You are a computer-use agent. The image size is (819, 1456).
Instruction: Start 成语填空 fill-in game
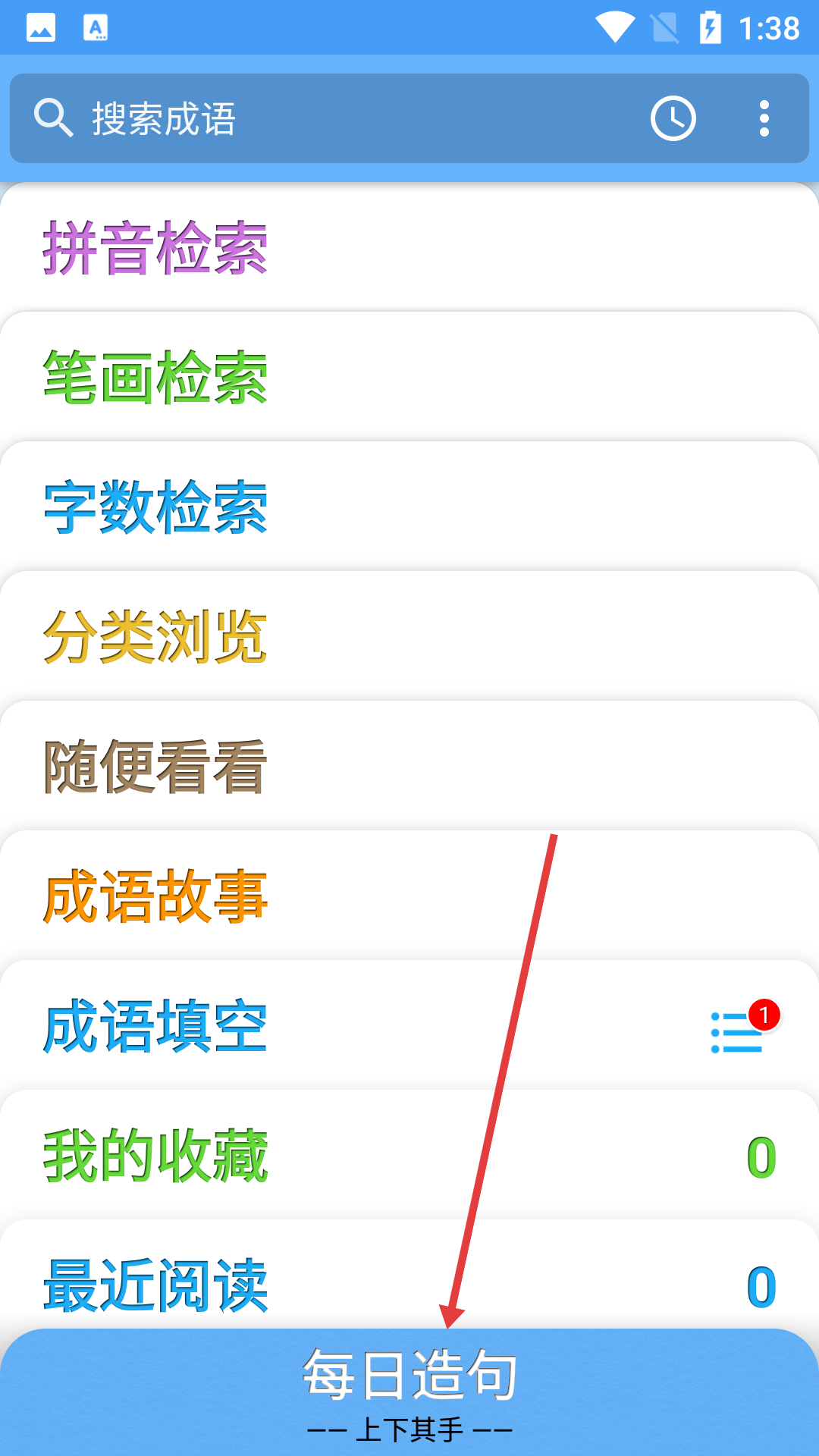click(155, 1026)
